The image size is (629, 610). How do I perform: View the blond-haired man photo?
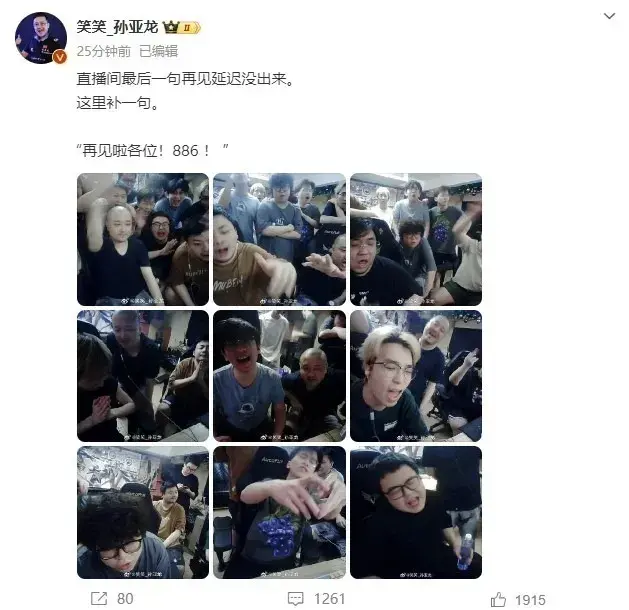coord(416,376)
